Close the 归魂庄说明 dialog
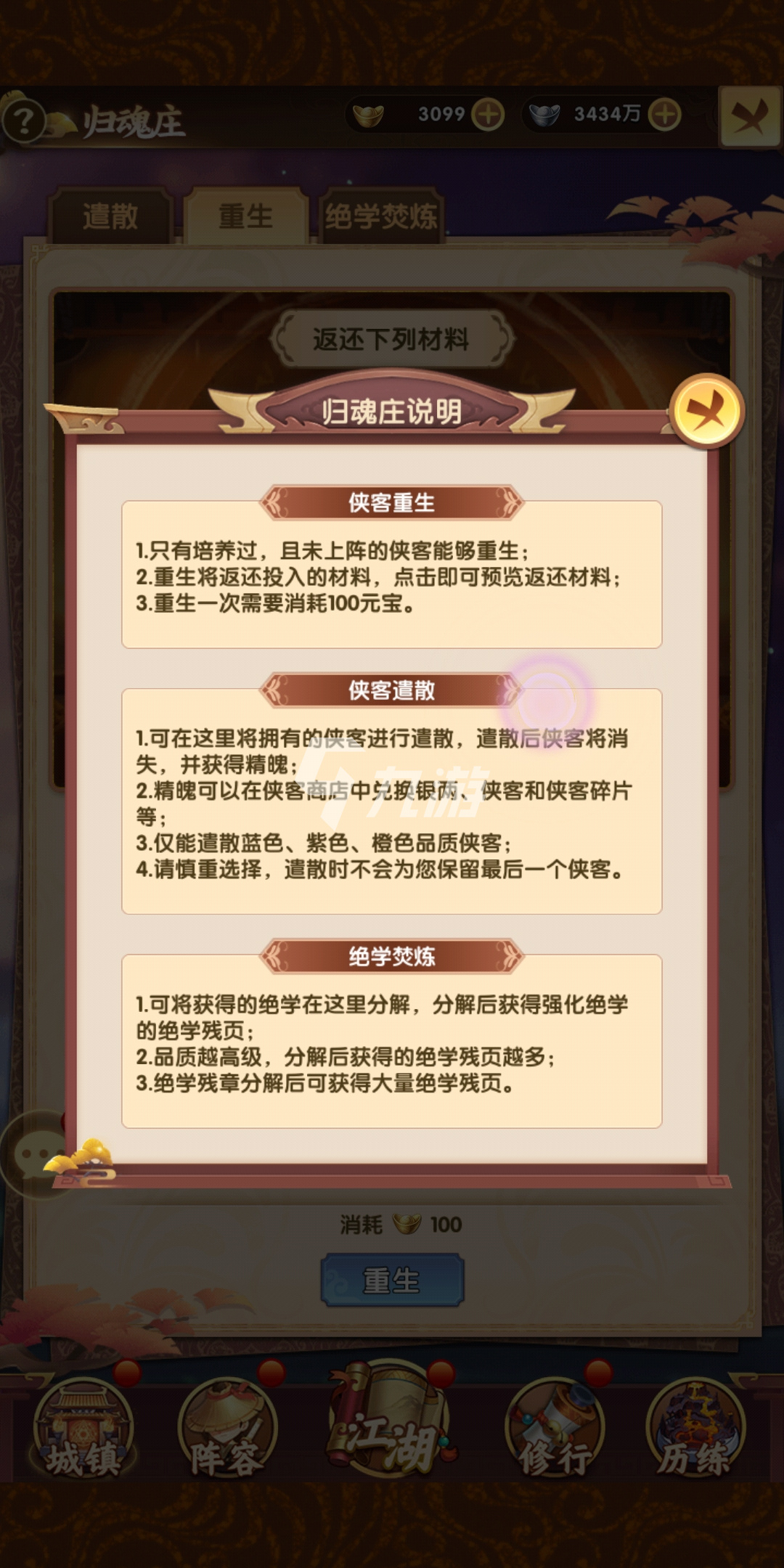Viewport: 784px width, 1568px height. click(x=707, y=412)
